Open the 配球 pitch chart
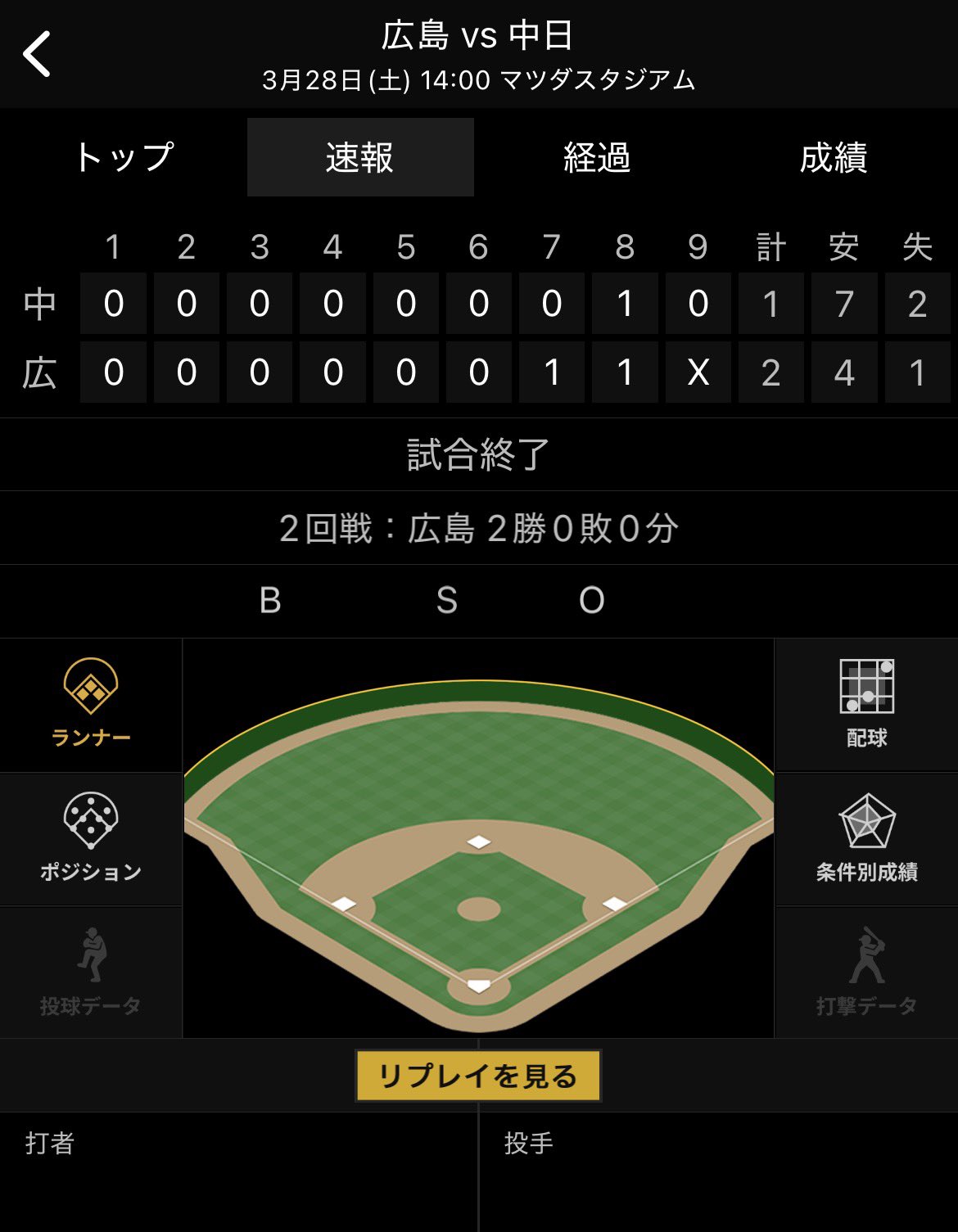Image resolution: width=958 pixels, height=1232 pixels. [x=866, y=704]
